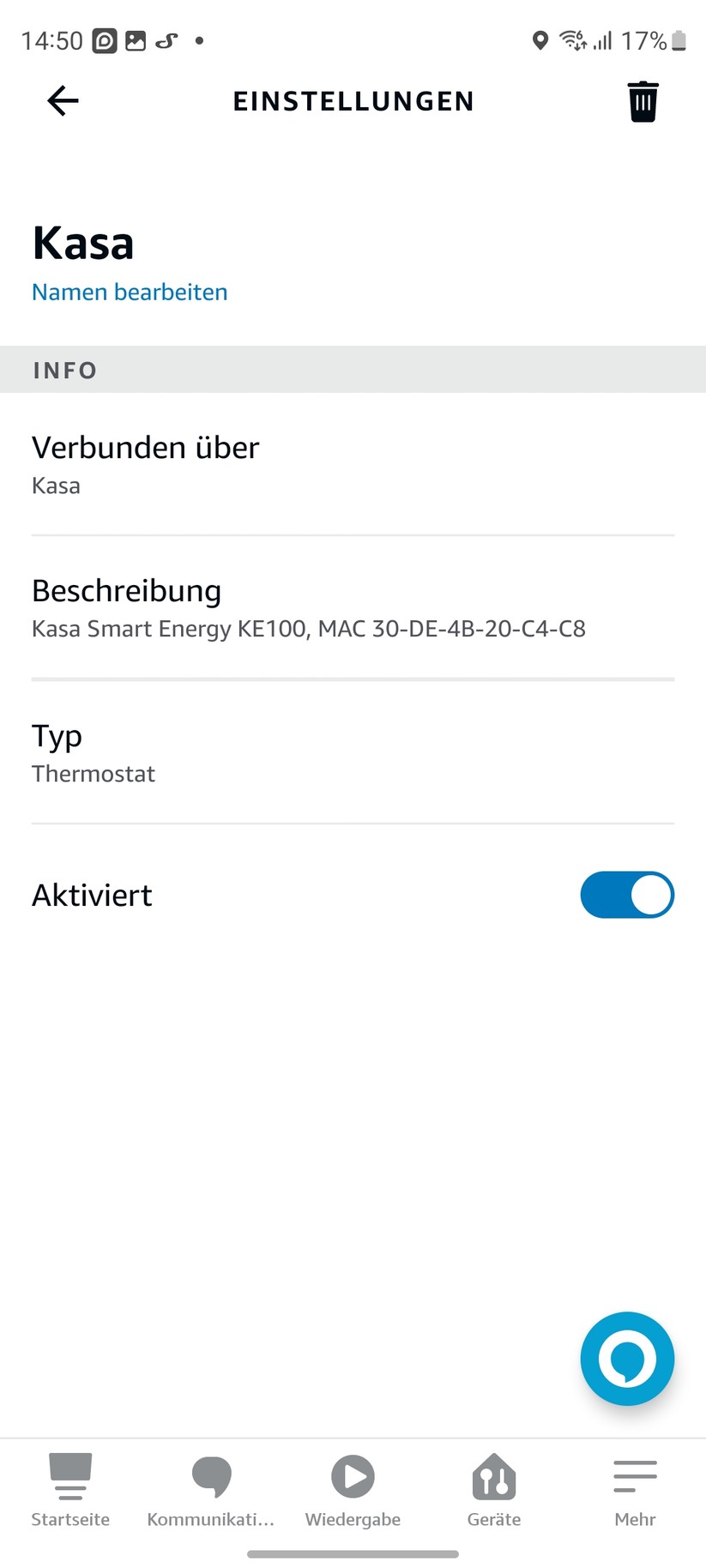Tap Namen bearbeiten to rename Kasa
The width and height of the screenshot is (706, 1568).
[x=130, y=292]
